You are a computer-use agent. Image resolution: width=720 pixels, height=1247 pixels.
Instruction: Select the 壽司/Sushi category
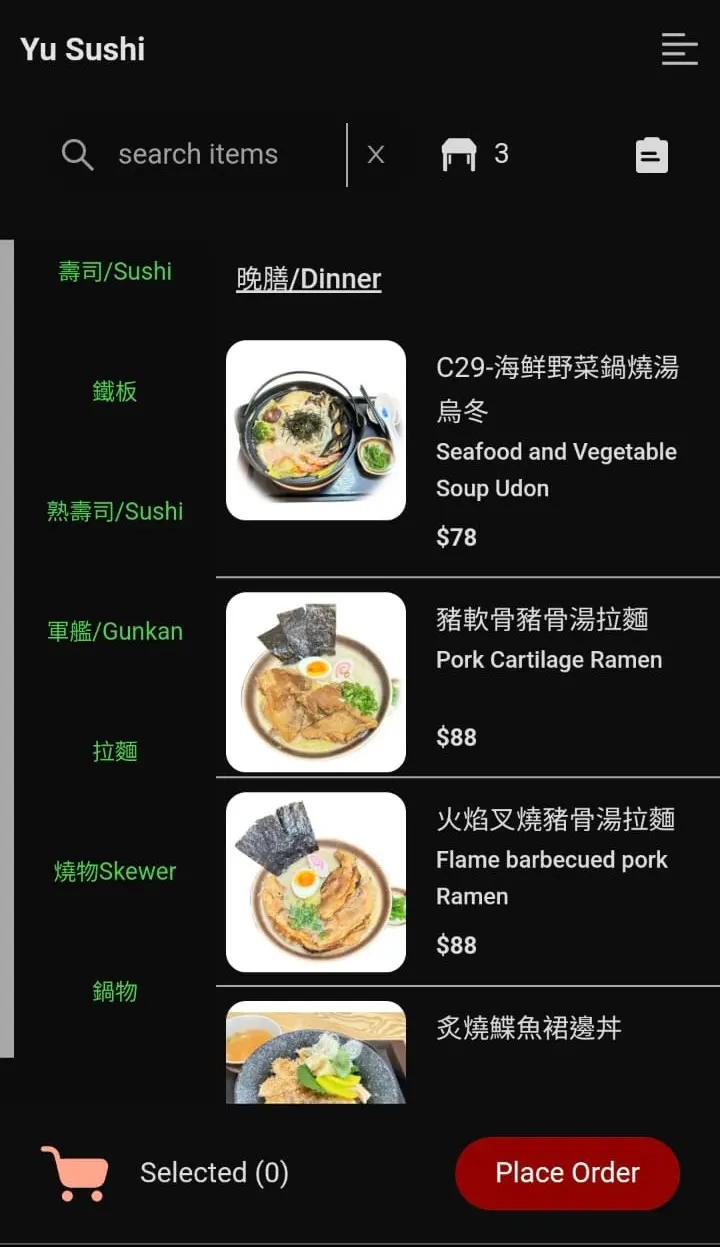click(x=115, y=272)
